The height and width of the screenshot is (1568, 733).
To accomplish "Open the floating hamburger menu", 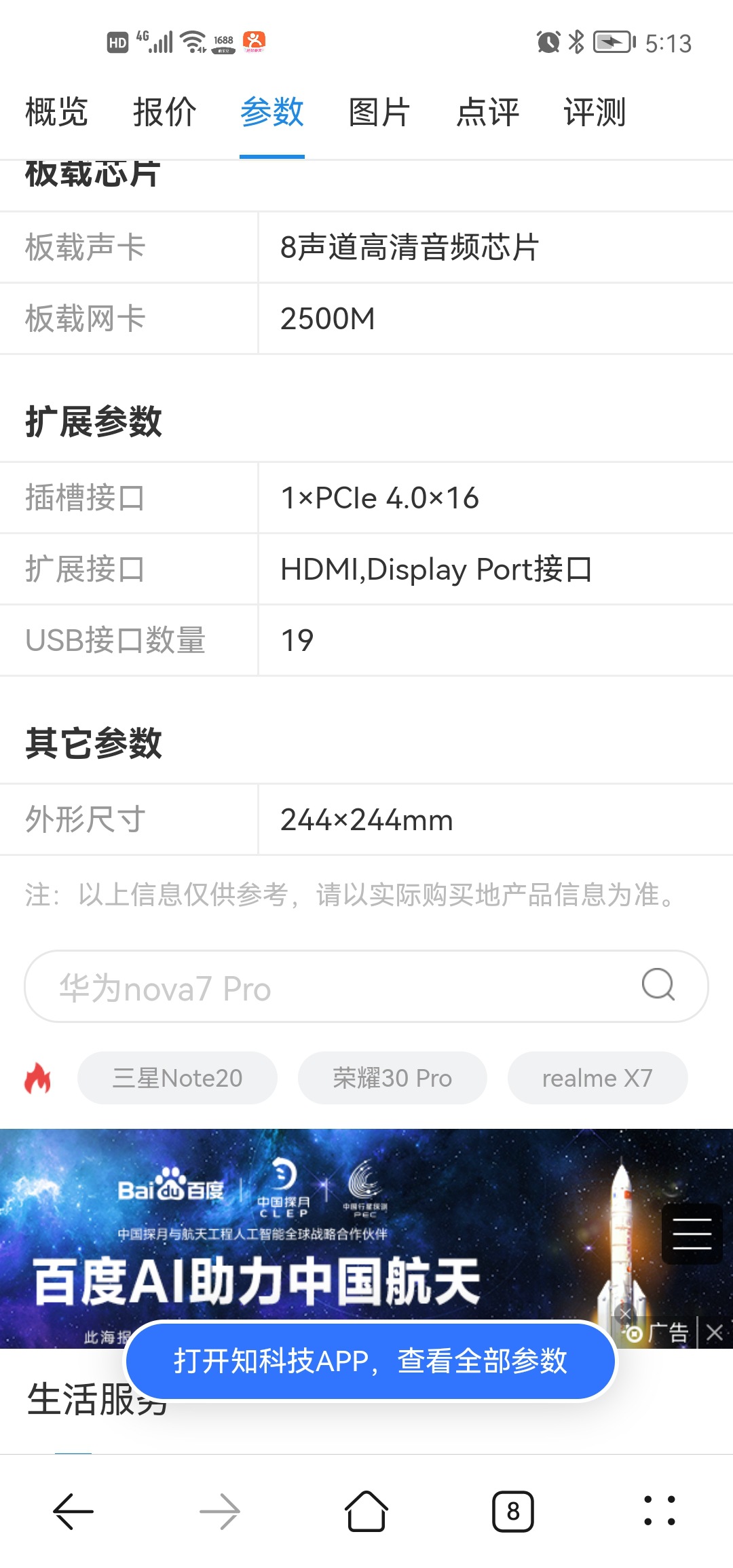I will coord(692,1233).
